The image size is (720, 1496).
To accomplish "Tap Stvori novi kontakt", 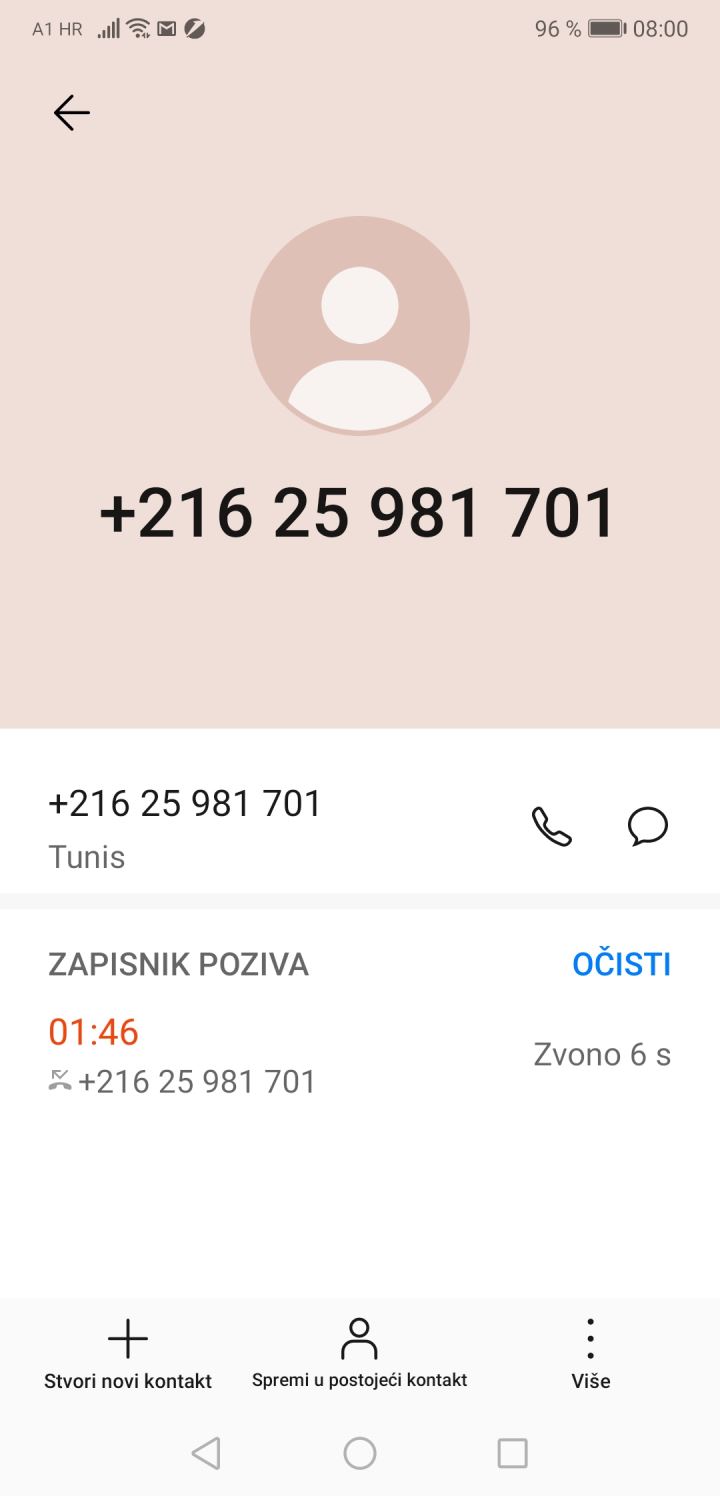I will pyautogui.click(x=128, y=1355).
